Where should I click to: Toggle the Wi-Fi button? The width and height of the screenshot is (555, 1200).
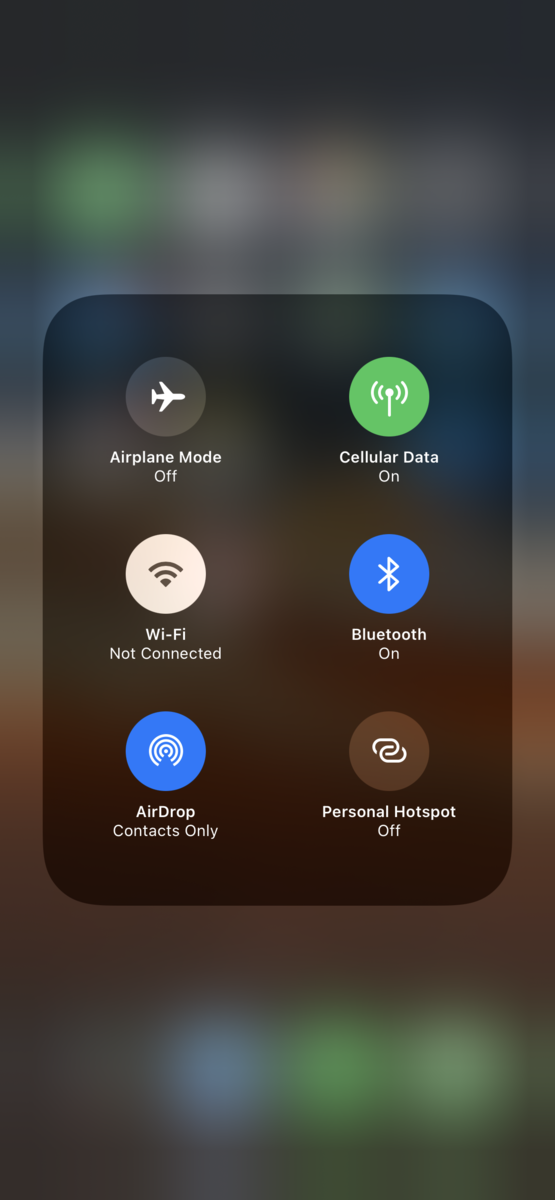tap(166, 574)
